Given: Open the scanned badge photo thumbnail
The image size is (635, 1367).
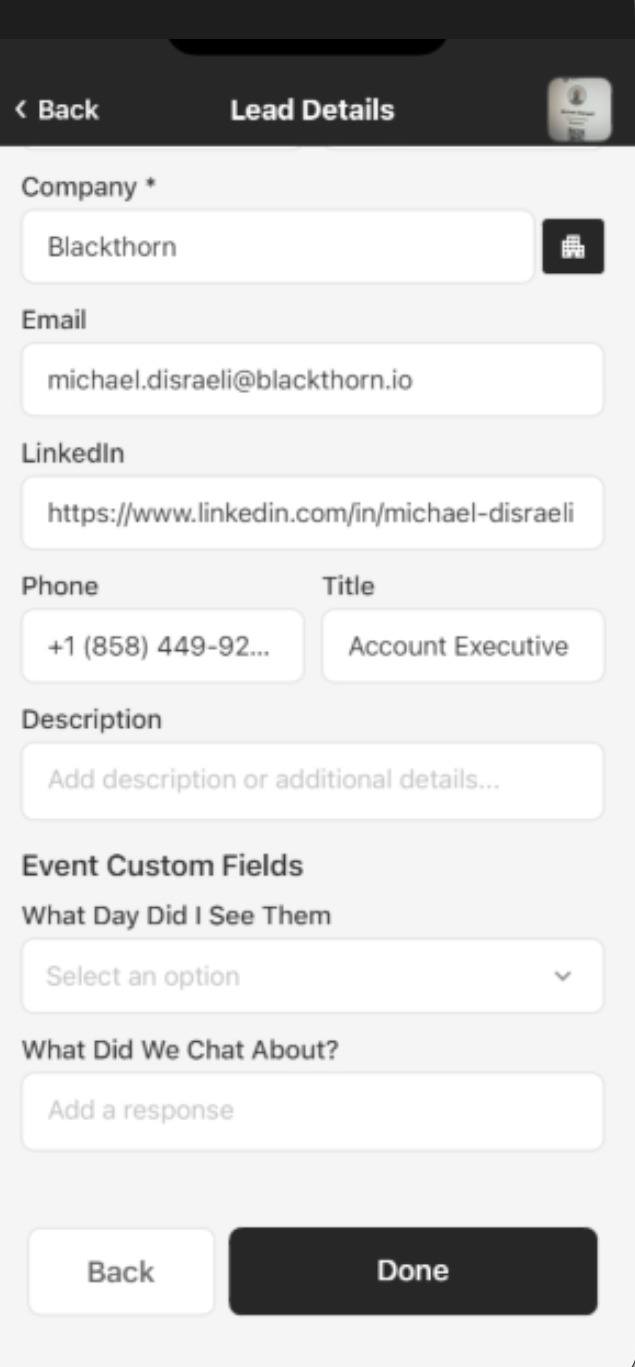Looking at the screenshot, I should [x=579, y=109].
